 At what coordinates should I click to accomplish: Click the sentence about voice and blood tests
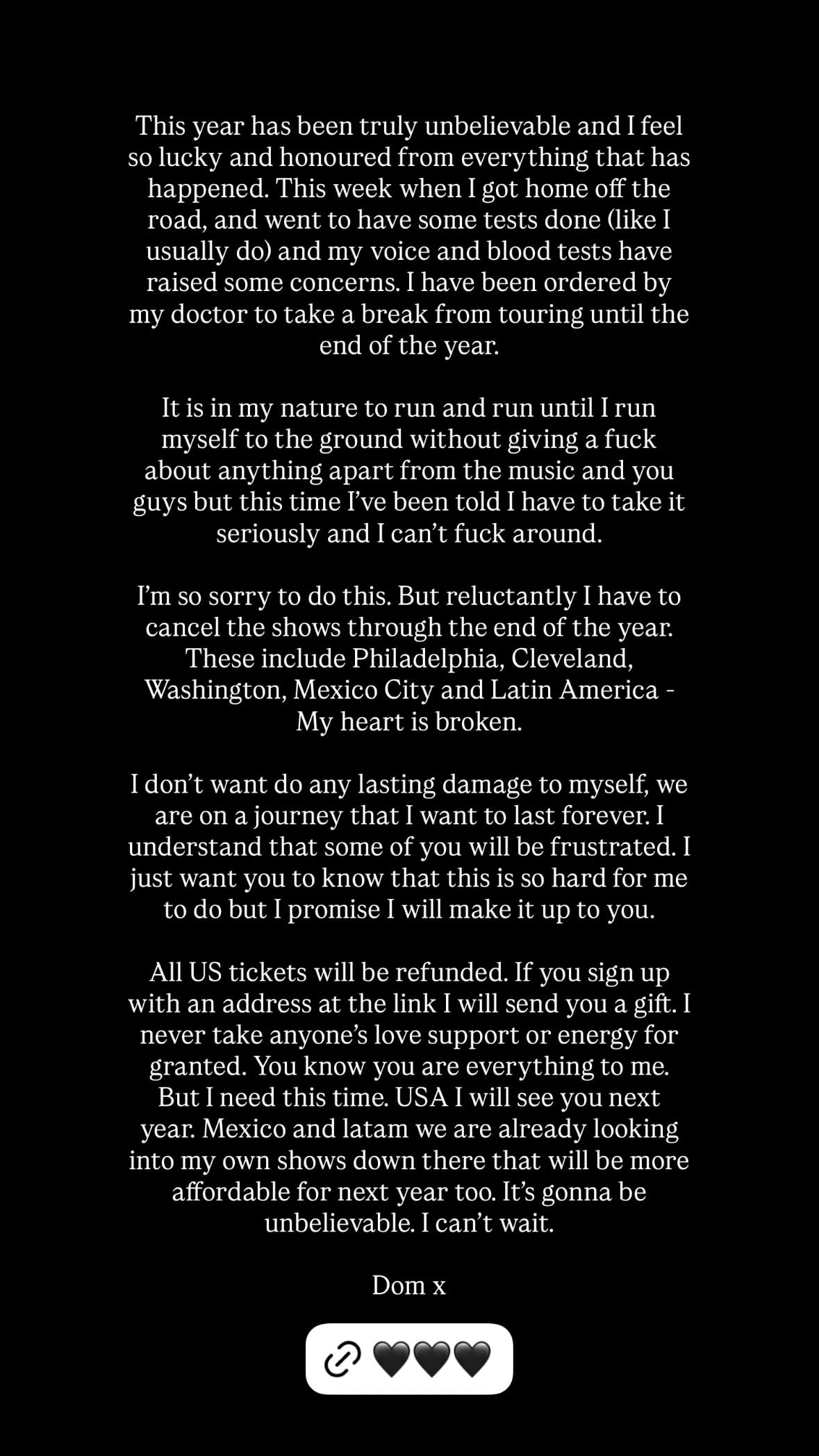tap(409, 252)
